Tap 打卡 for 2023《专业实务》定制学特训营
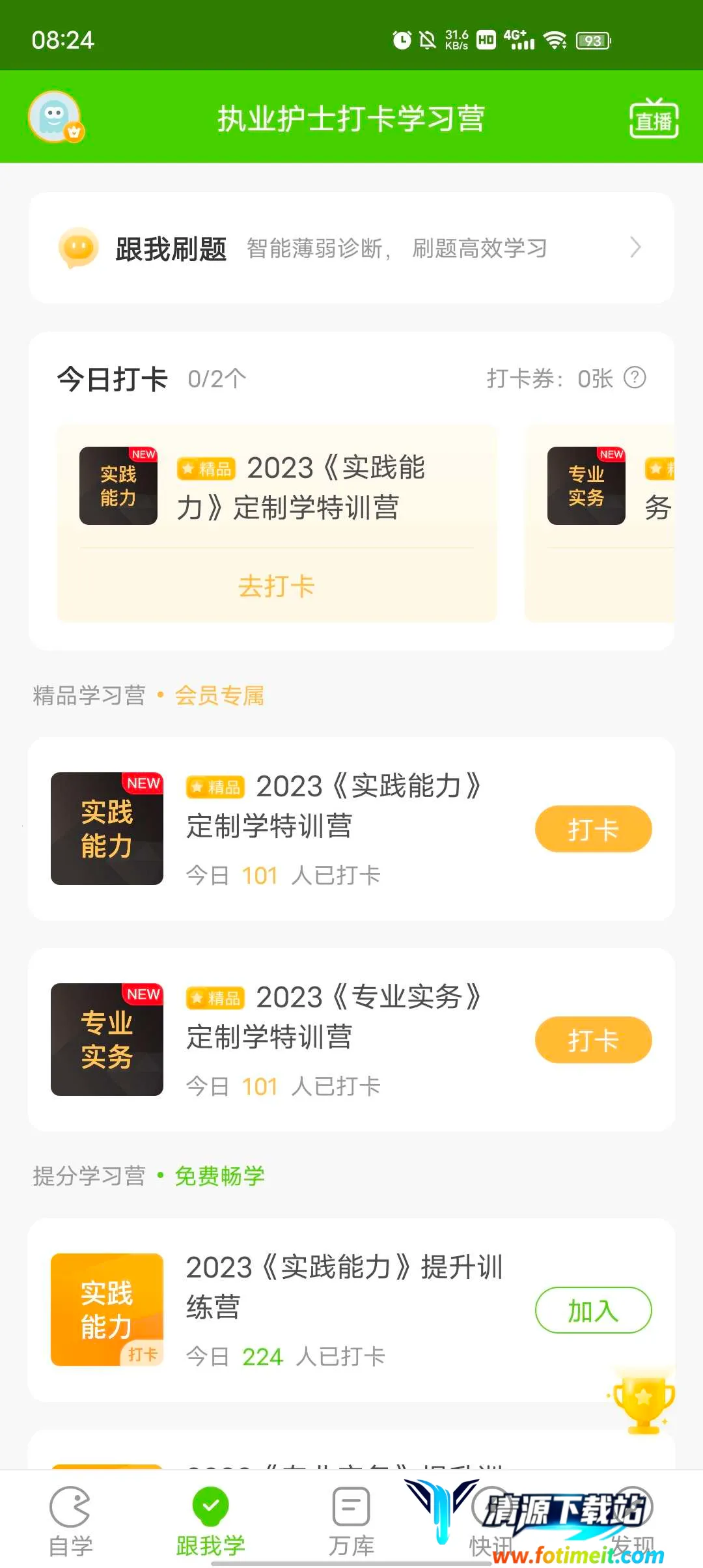Image resolution: width=703 pixels, height=1568 pixels. (593, 1040)
